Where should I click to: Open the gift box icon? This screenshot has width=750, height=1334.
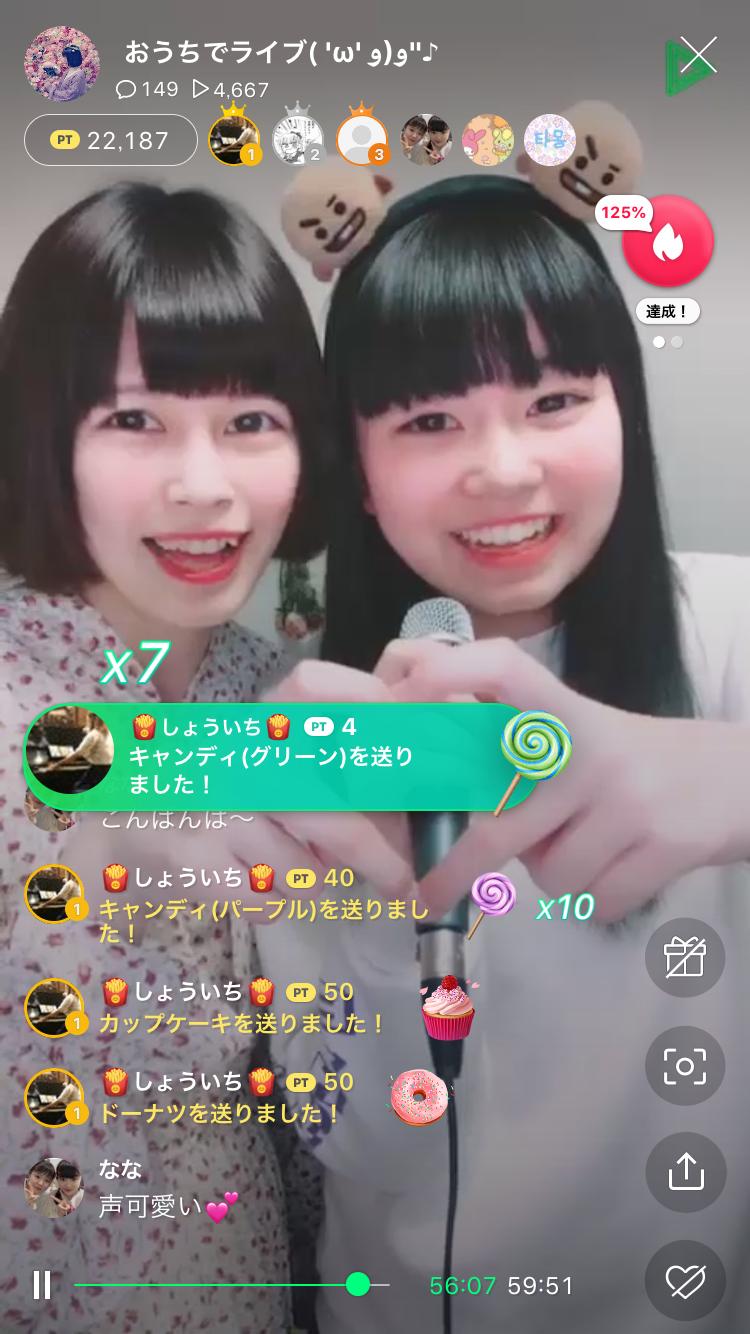click(x=685, y=958)
